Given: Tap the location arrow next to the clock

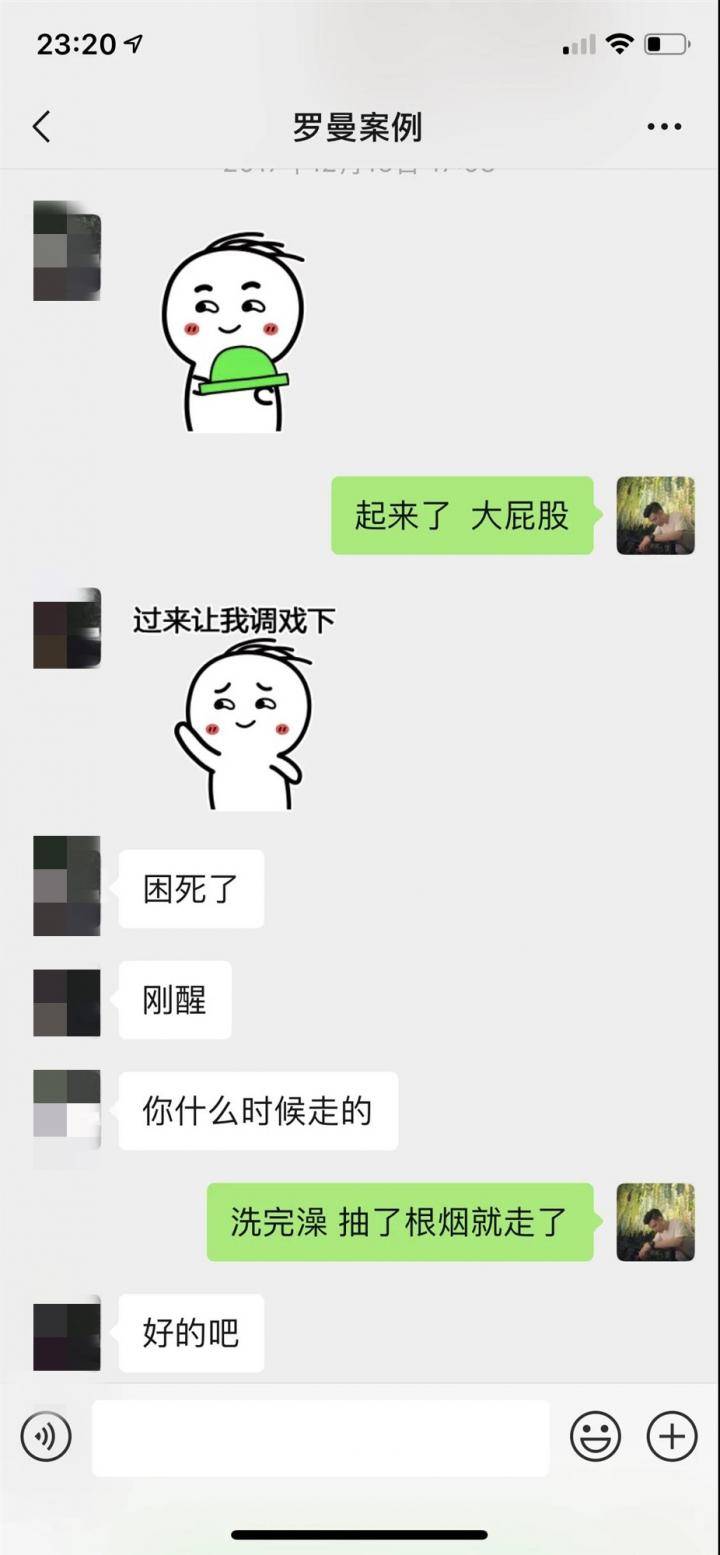Looking at the screenshot, I should 133,43.
